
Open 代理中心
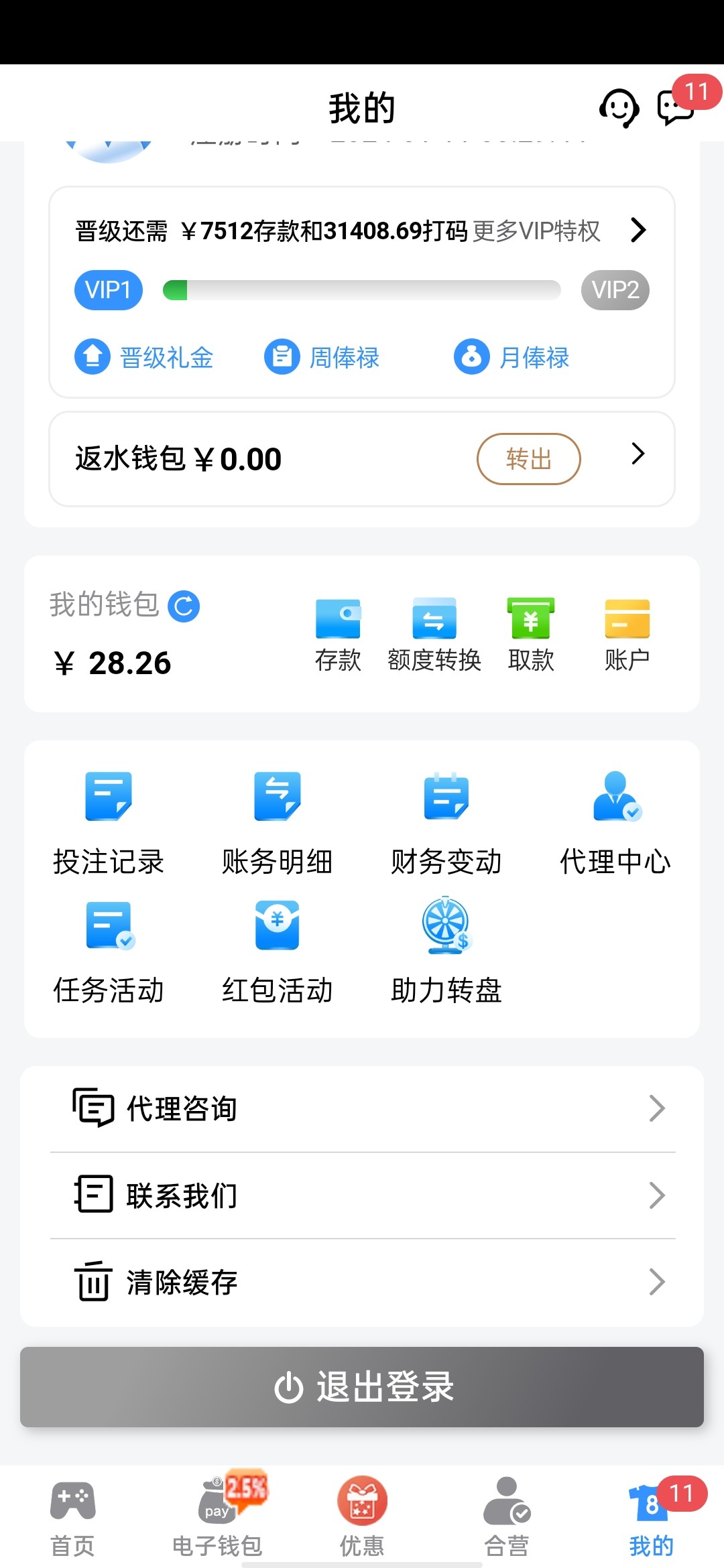click(615, 824)
